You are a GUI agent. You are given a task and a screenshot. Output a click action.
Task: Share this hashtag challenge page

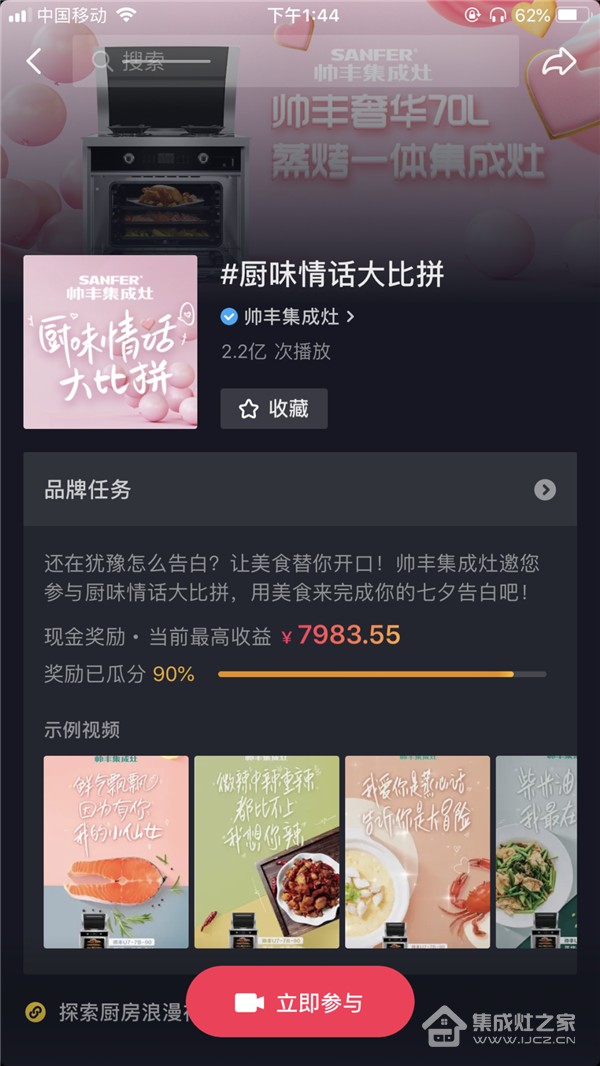pos(558,61)
